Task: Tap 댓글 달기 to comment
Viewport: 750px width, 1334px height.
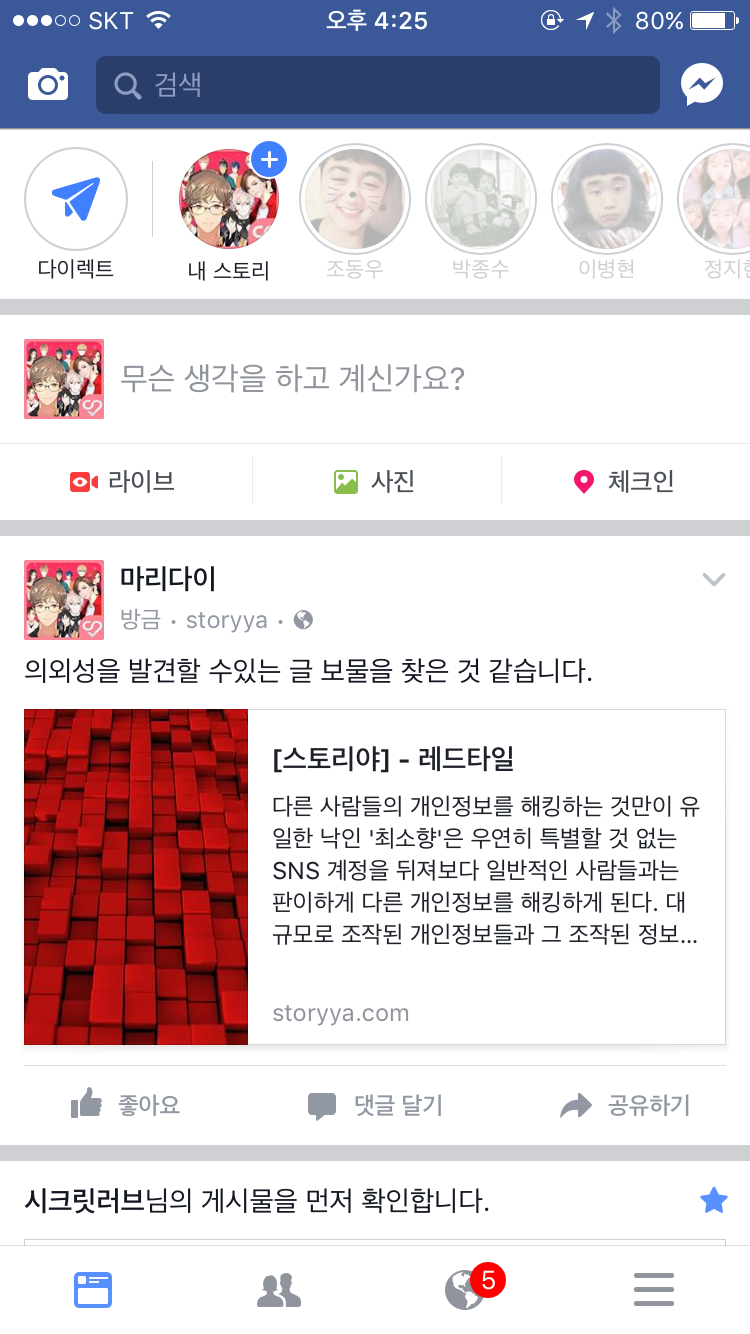Action: click(375, 1105)
